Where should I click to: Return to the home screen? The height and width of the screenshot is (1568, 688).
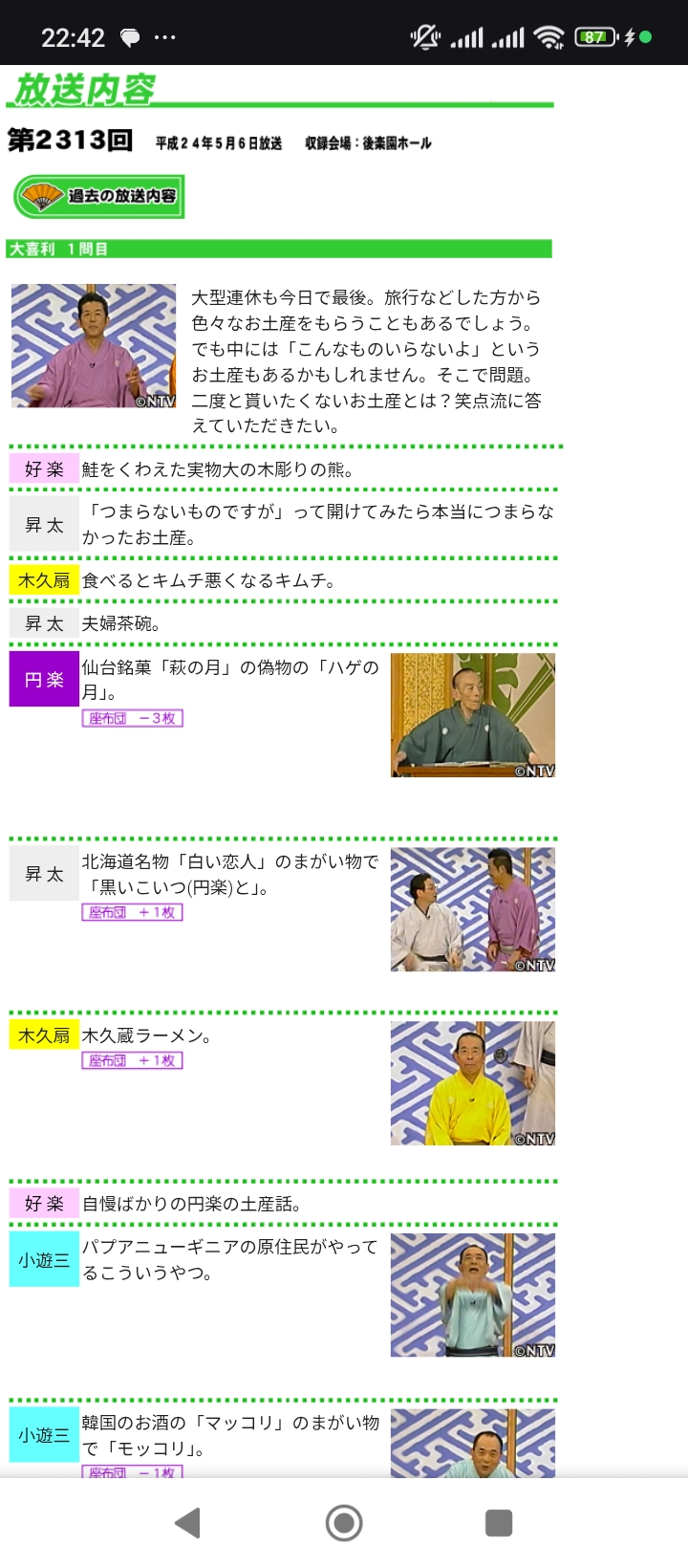(344, 1522)
